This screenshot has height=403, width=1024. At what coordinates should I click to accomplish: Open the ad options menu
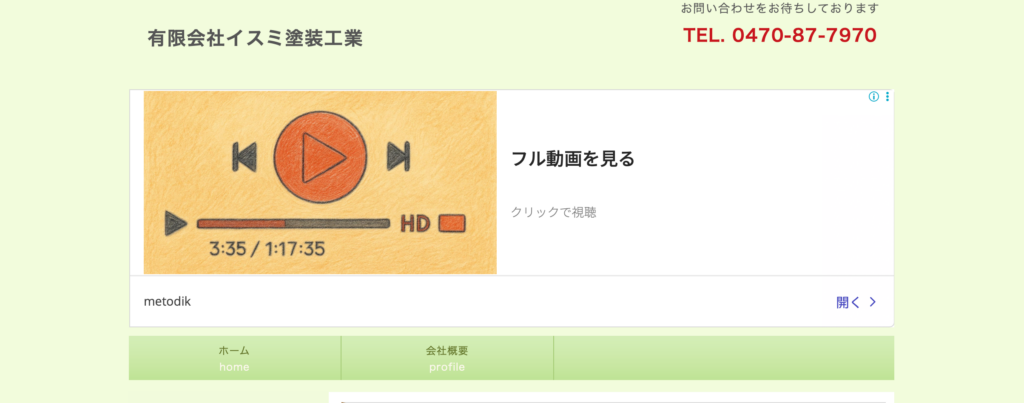click(887, 97)
